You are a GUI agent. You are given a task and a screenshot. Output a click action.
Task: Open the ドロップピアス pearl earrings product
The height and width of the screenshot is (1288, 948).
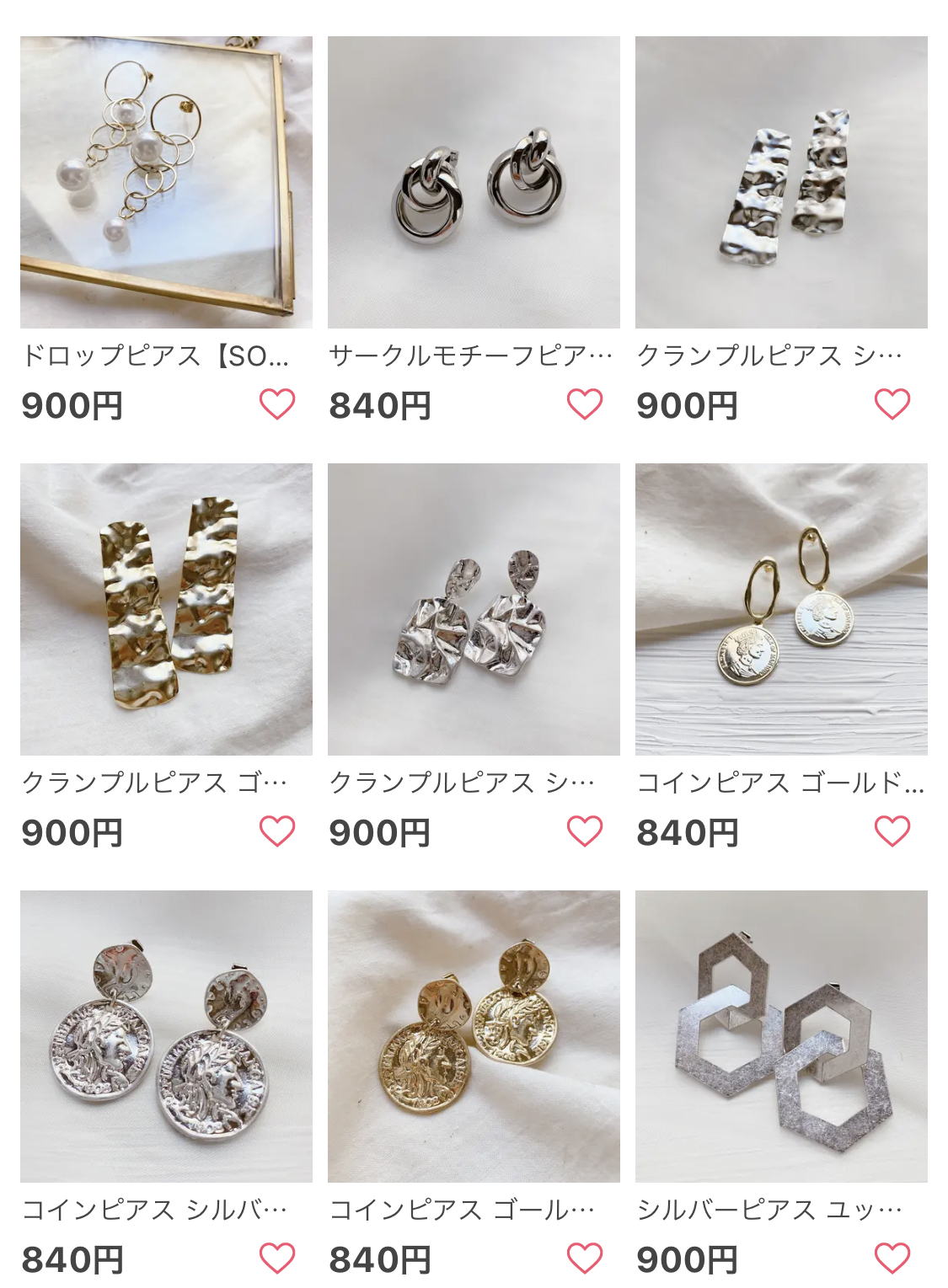166,182
